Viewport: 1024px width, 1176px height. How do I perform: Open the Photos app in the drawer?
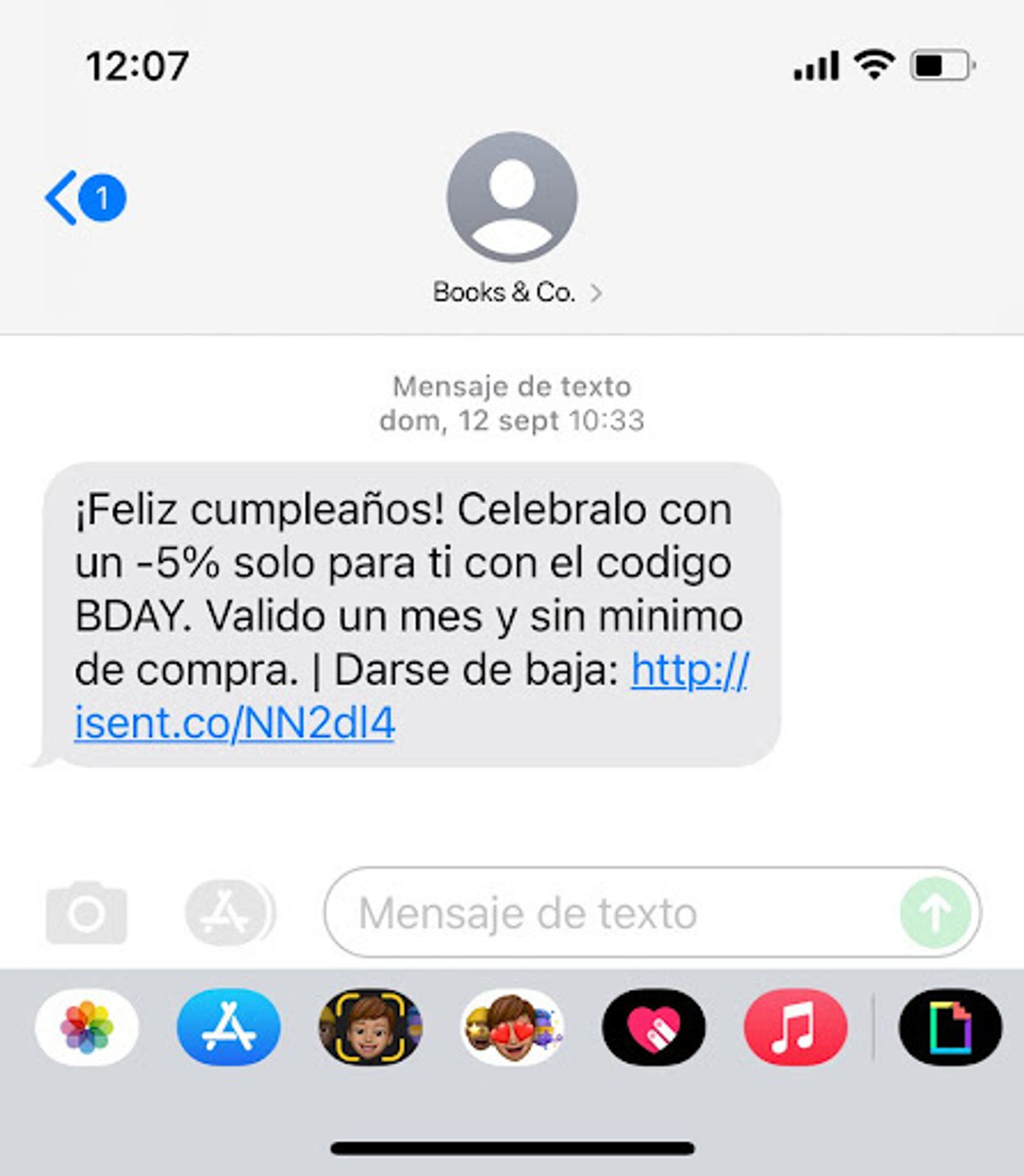[x=87, y=1027]
